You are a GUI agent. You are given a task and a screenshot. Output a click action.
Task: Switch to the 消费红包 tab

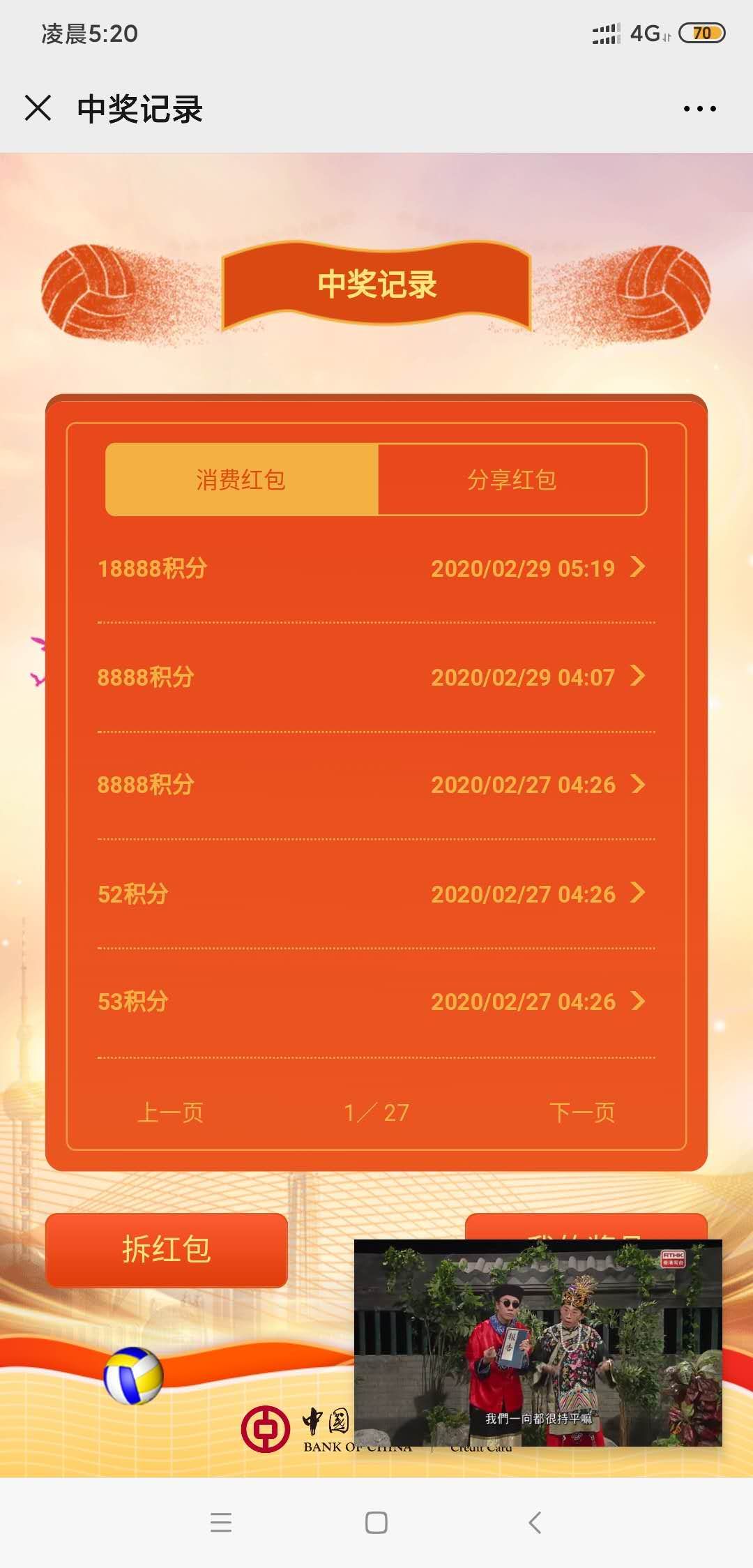click(241, 480)
